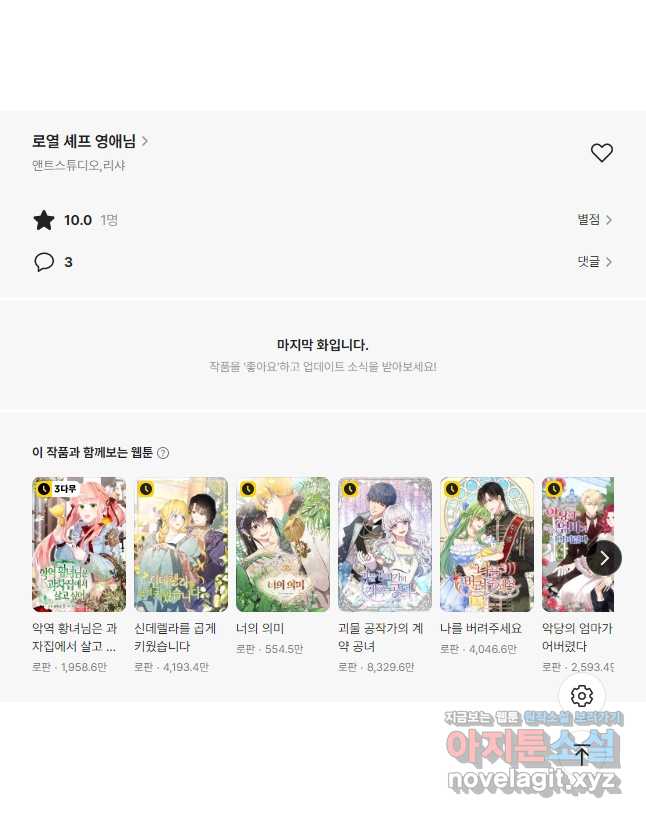This screenshot has width=646, height=818.
Task: Show info for 이 작품과 함께보는 웹툰
Action: pyautogui.click(x=163, y=453)
